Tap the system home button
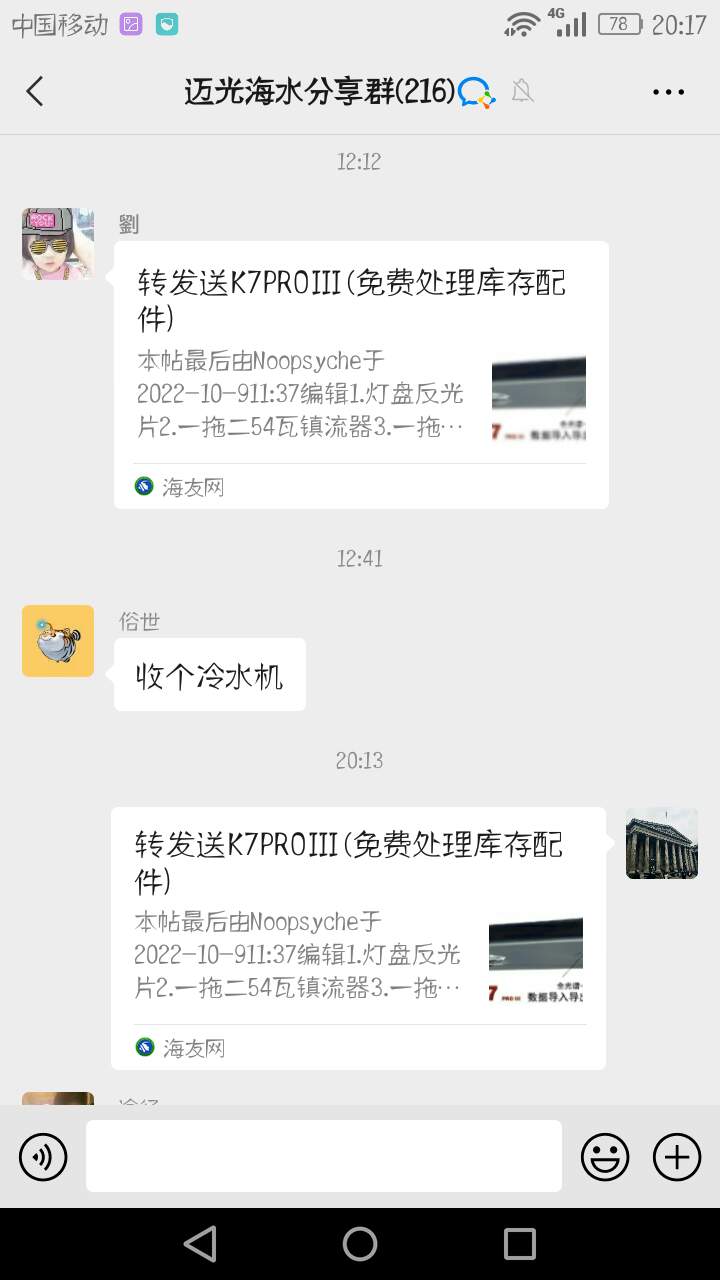This screenshot has height=1280, width=720. point(360,1244)
